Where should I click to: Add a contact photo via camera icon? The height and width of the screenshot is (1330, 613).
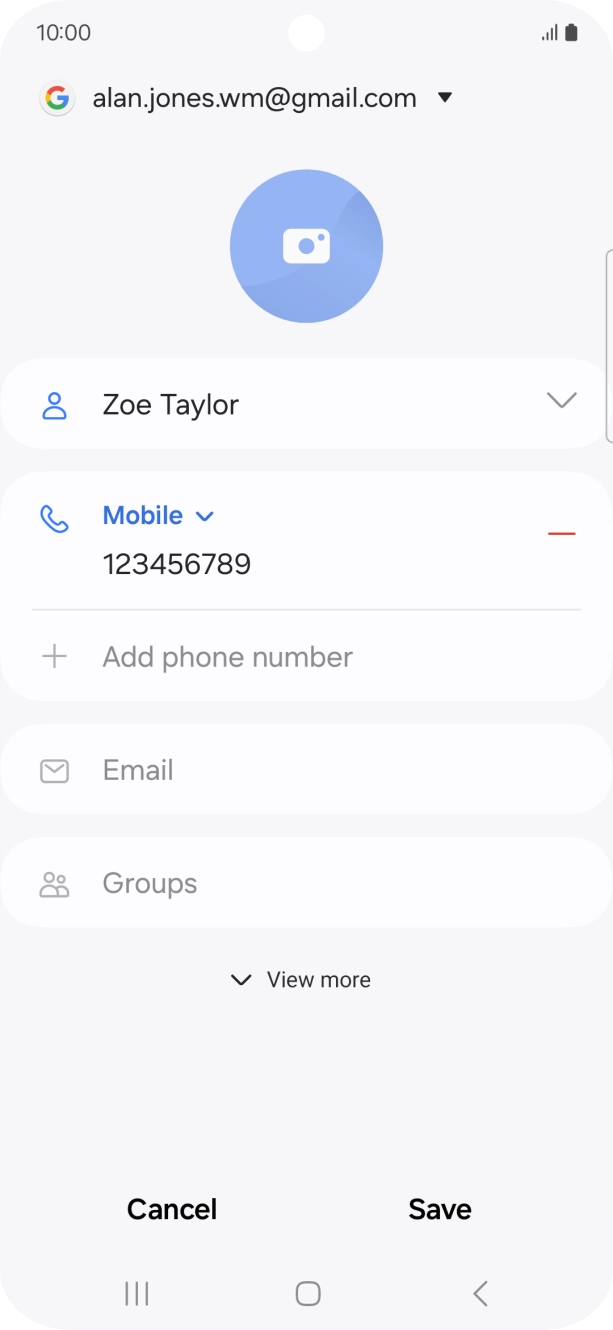(306, 246)
